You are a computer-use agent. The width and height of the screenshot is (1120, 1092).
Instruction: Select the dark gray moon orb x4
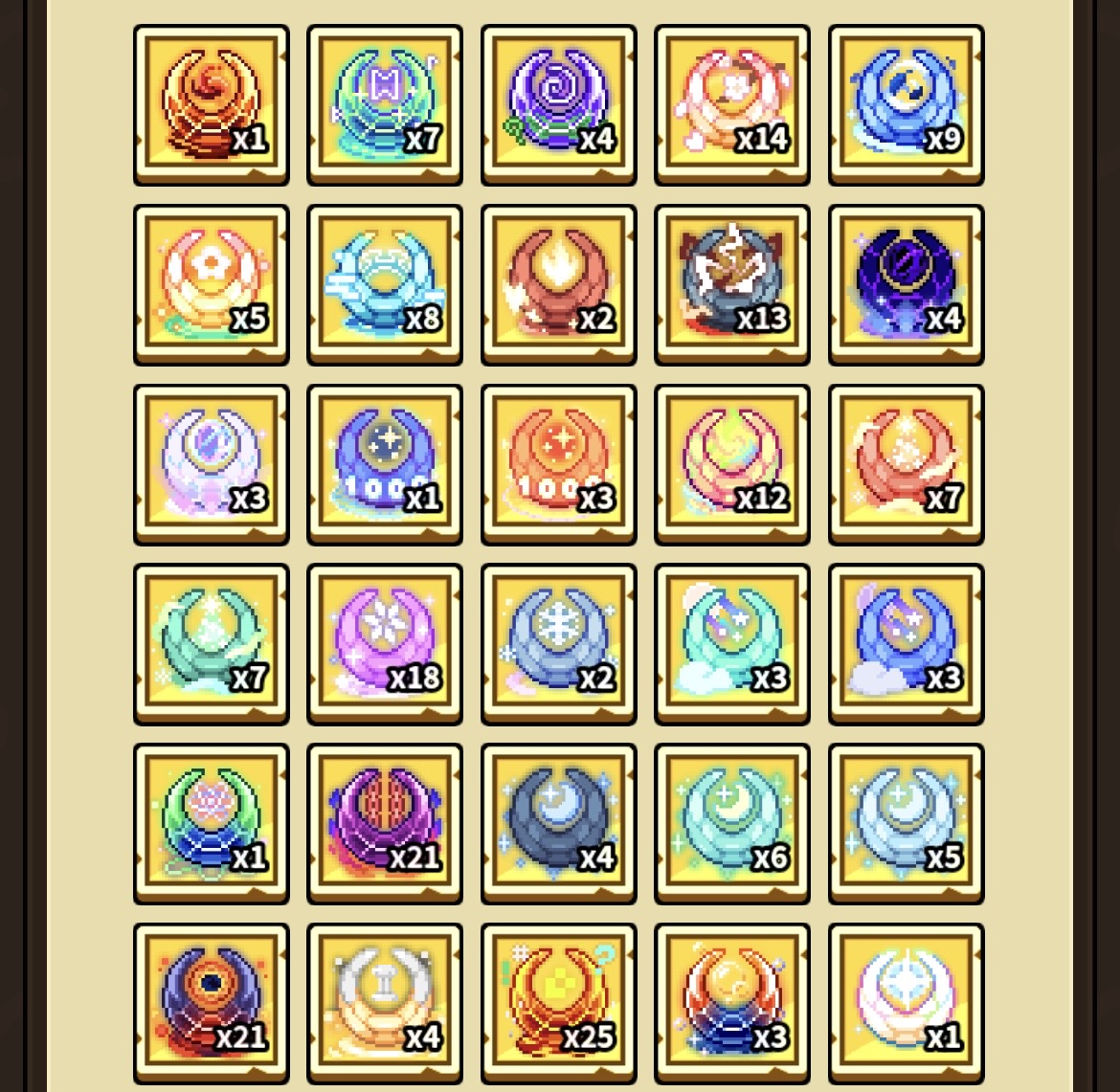click(559, 824)
